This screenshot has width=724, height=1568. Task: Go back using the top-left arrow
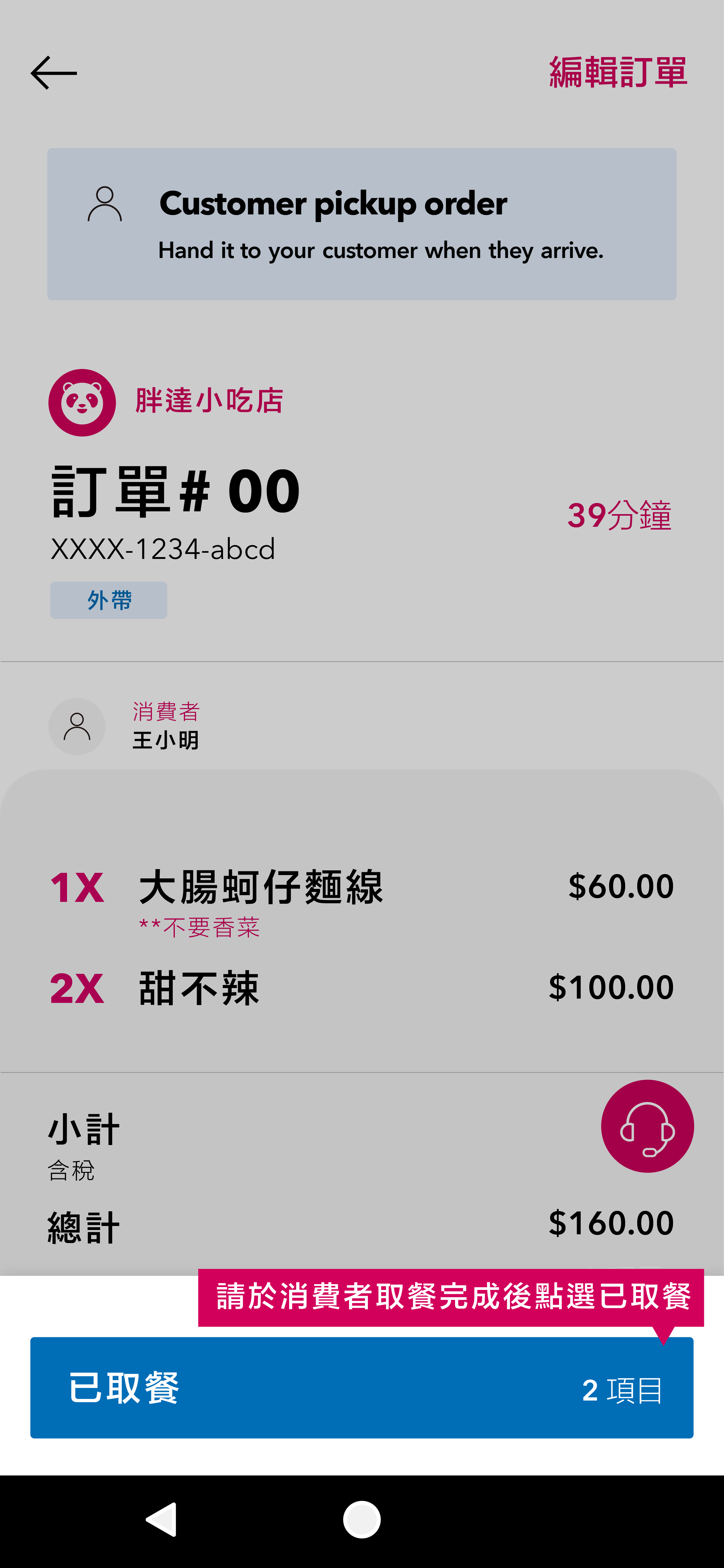tap(53, 73)
